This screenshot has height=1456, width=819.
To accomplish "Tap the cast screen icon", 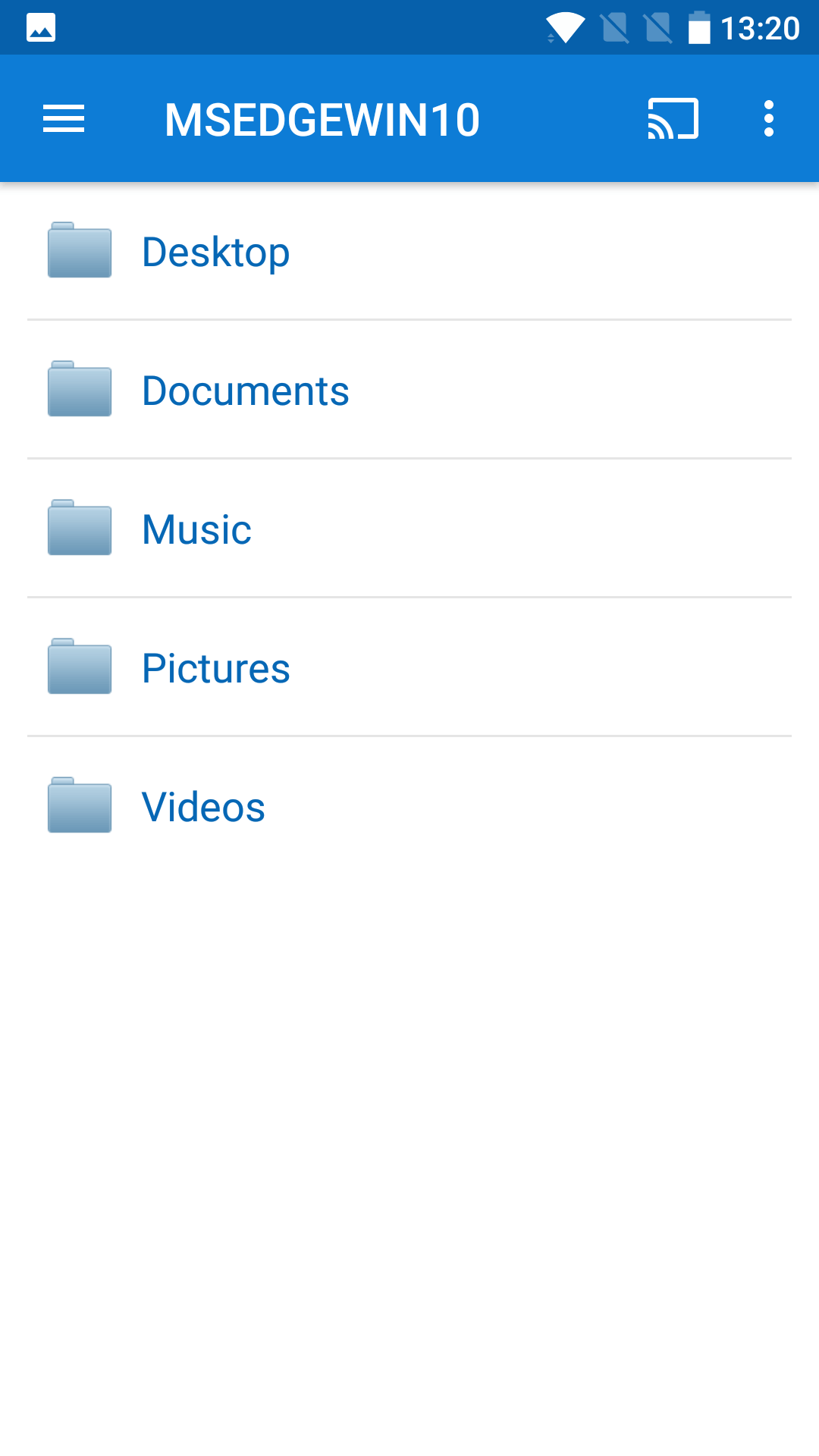I will (673, 119).
